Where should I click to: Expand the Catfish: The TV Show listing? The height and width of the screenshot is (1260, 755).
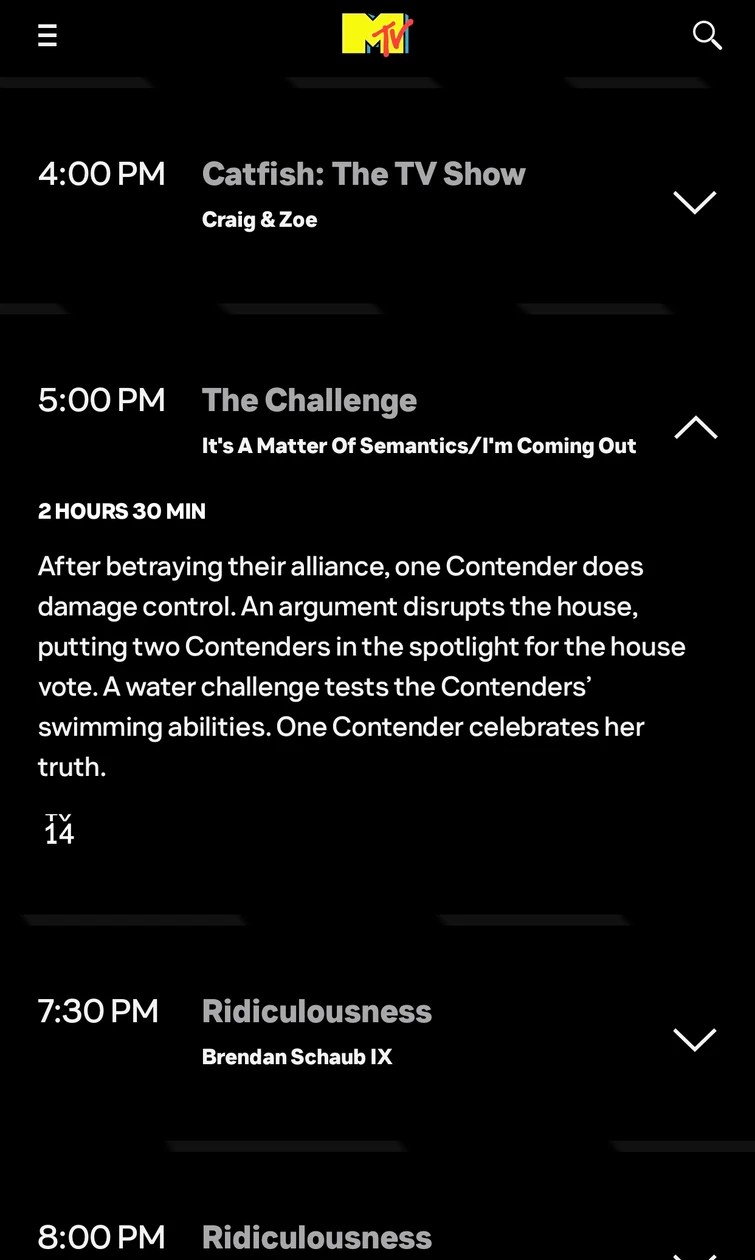pos(695,201)
